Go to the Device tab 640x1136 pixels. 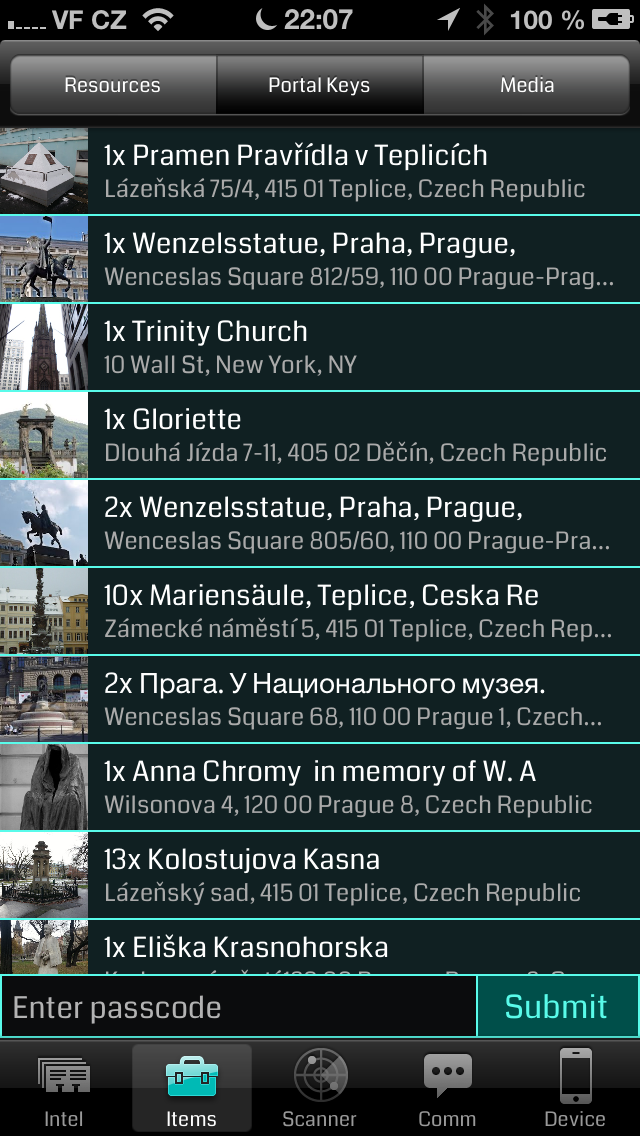(x=575, y=1090)
